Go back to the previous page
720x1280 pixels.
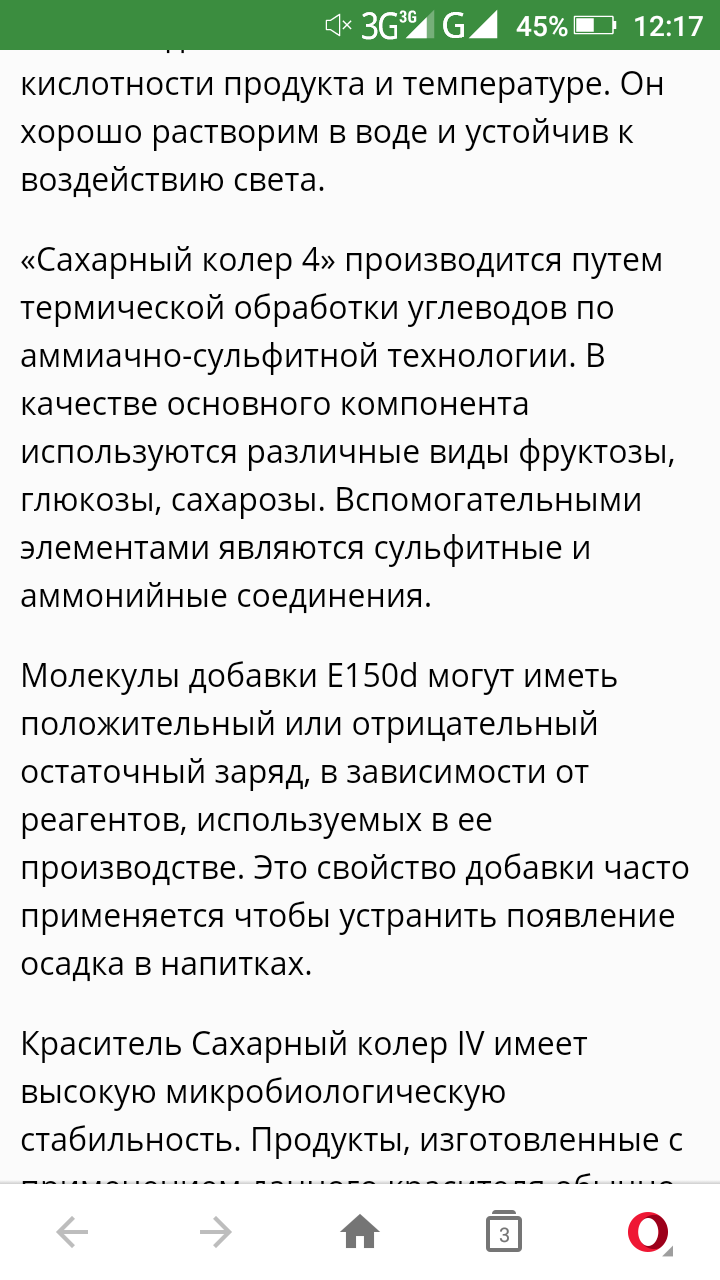tap(72, 1233)
